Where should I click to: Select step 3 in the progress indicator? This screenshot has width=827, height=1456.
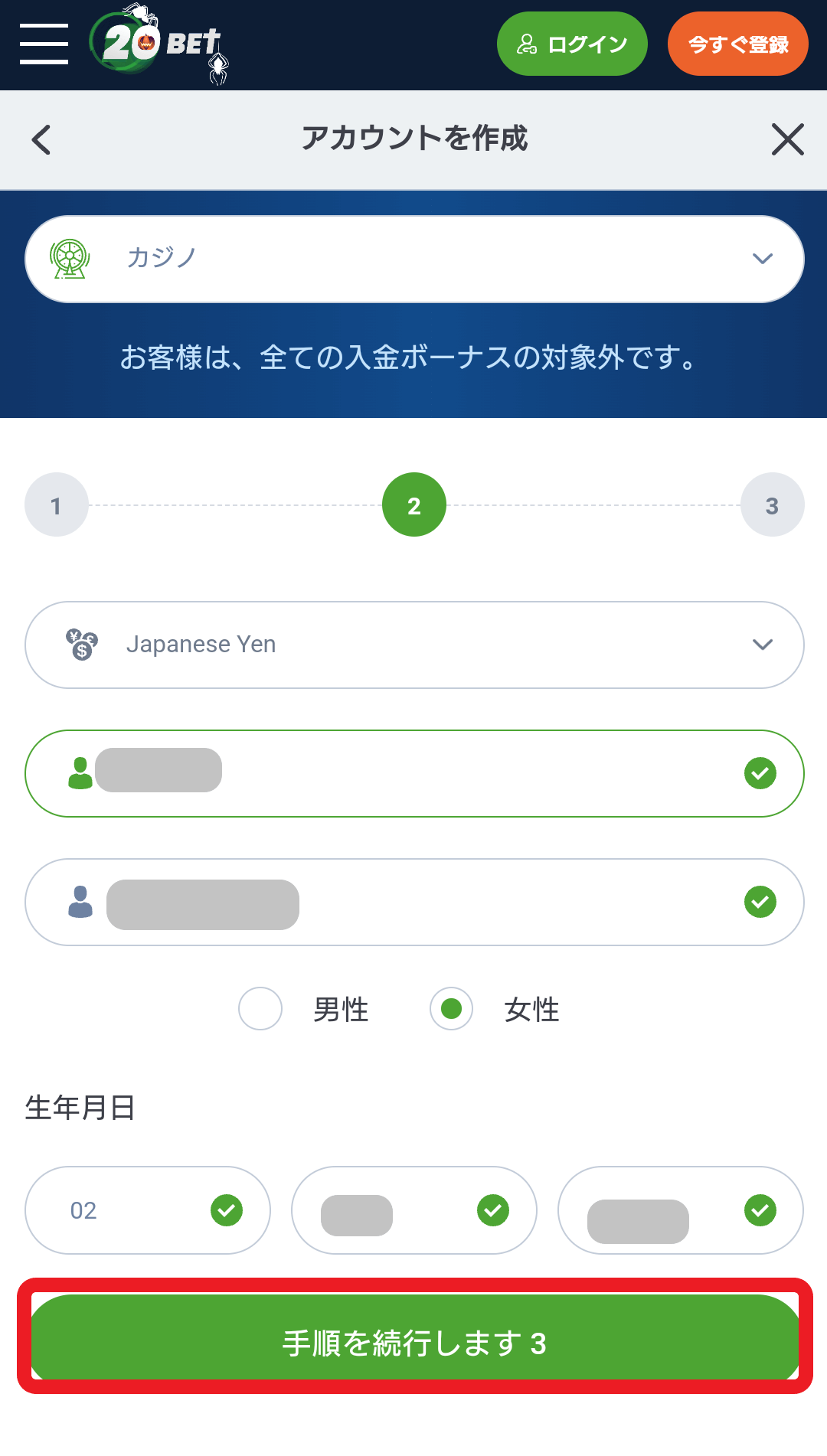tap(772, 504)
